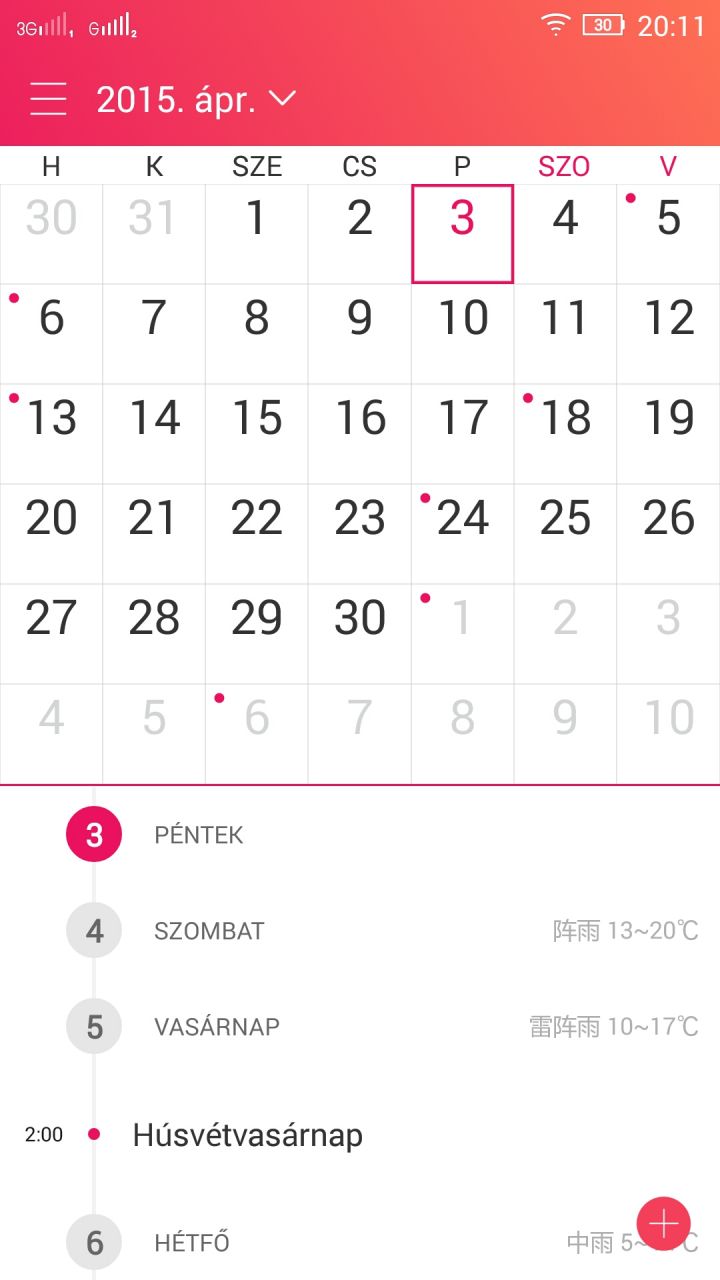Pick April 30 in the calendar
Viewport: 720px width, 1280px height.
359,634
